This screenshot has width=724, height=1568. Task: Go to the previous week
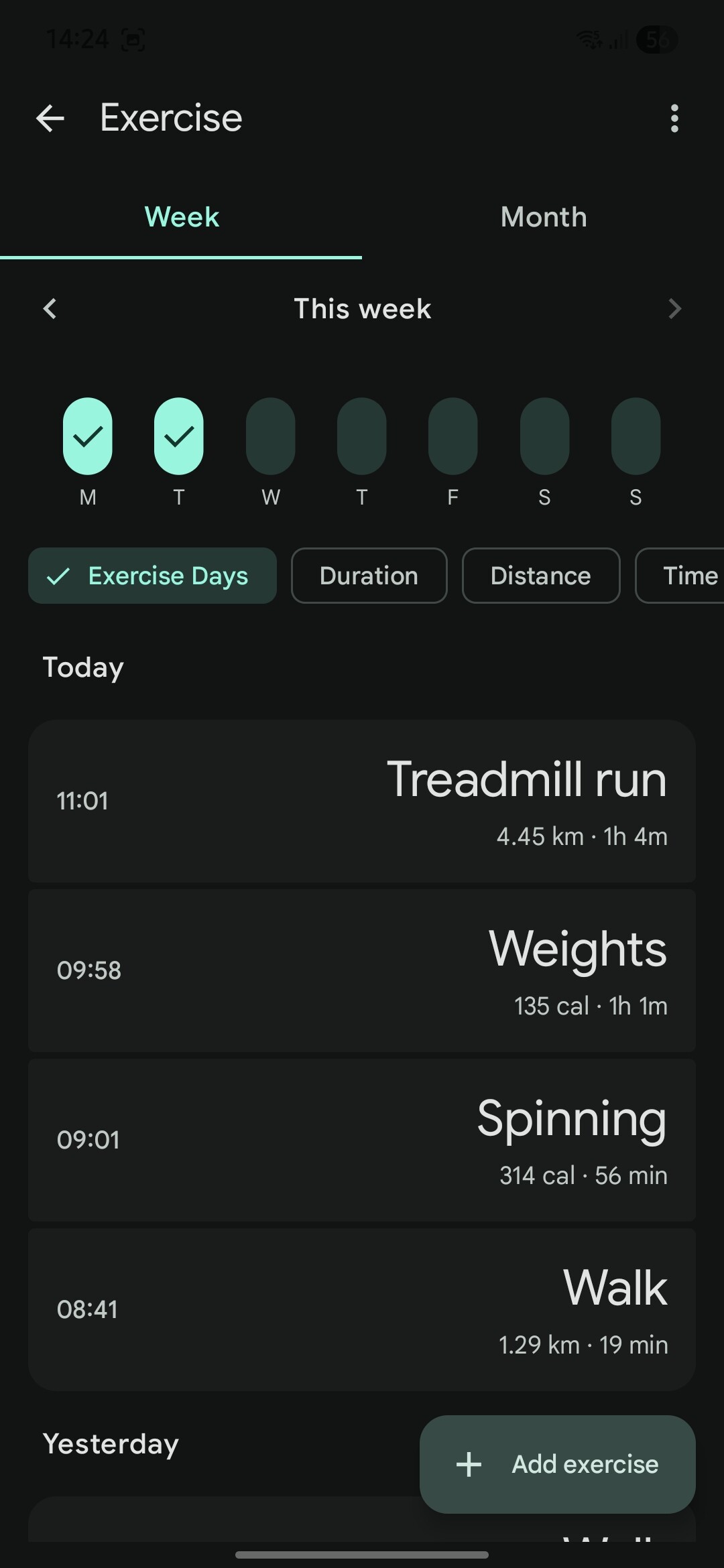(50, 309)
